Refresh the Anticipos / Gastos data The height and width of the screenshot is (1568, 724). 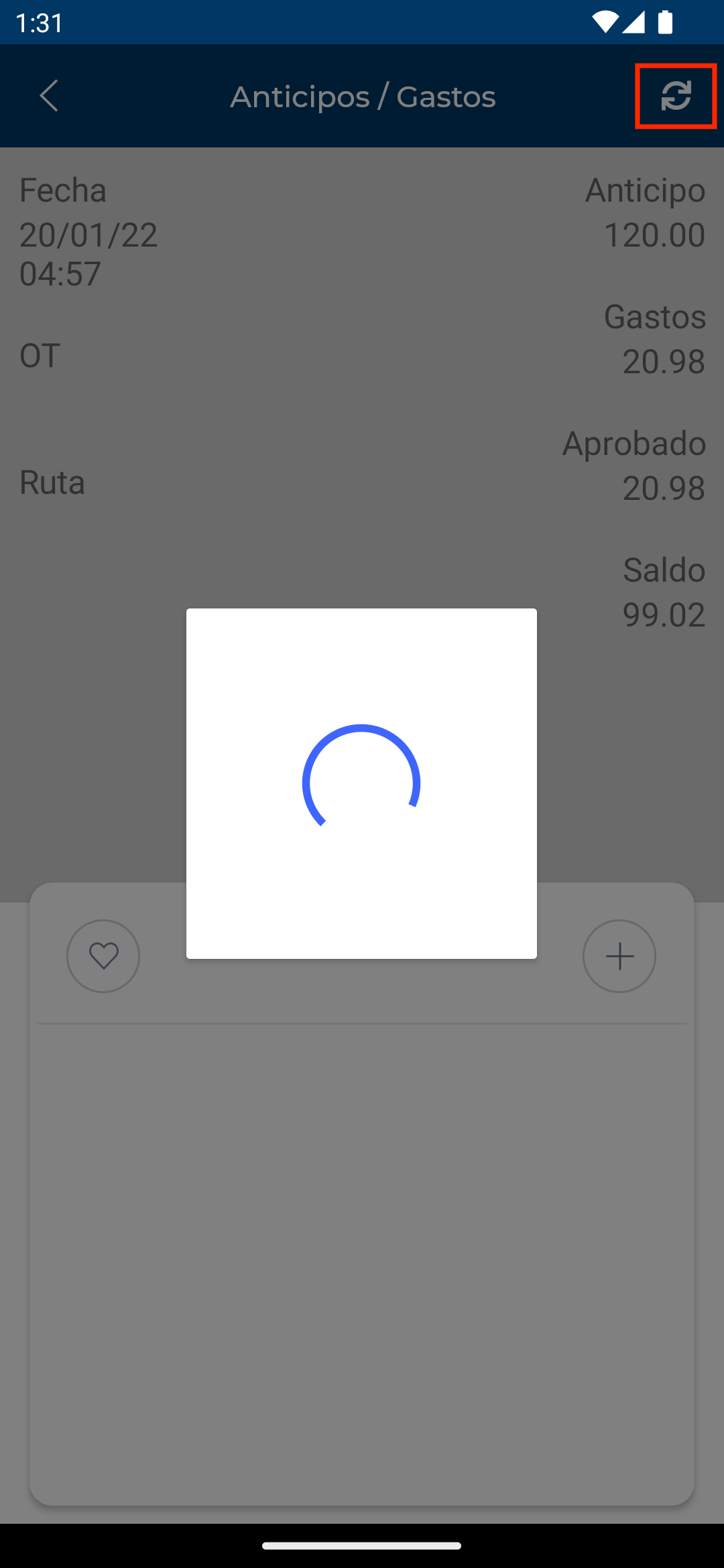pyautogui.click(x=676, y=96)
